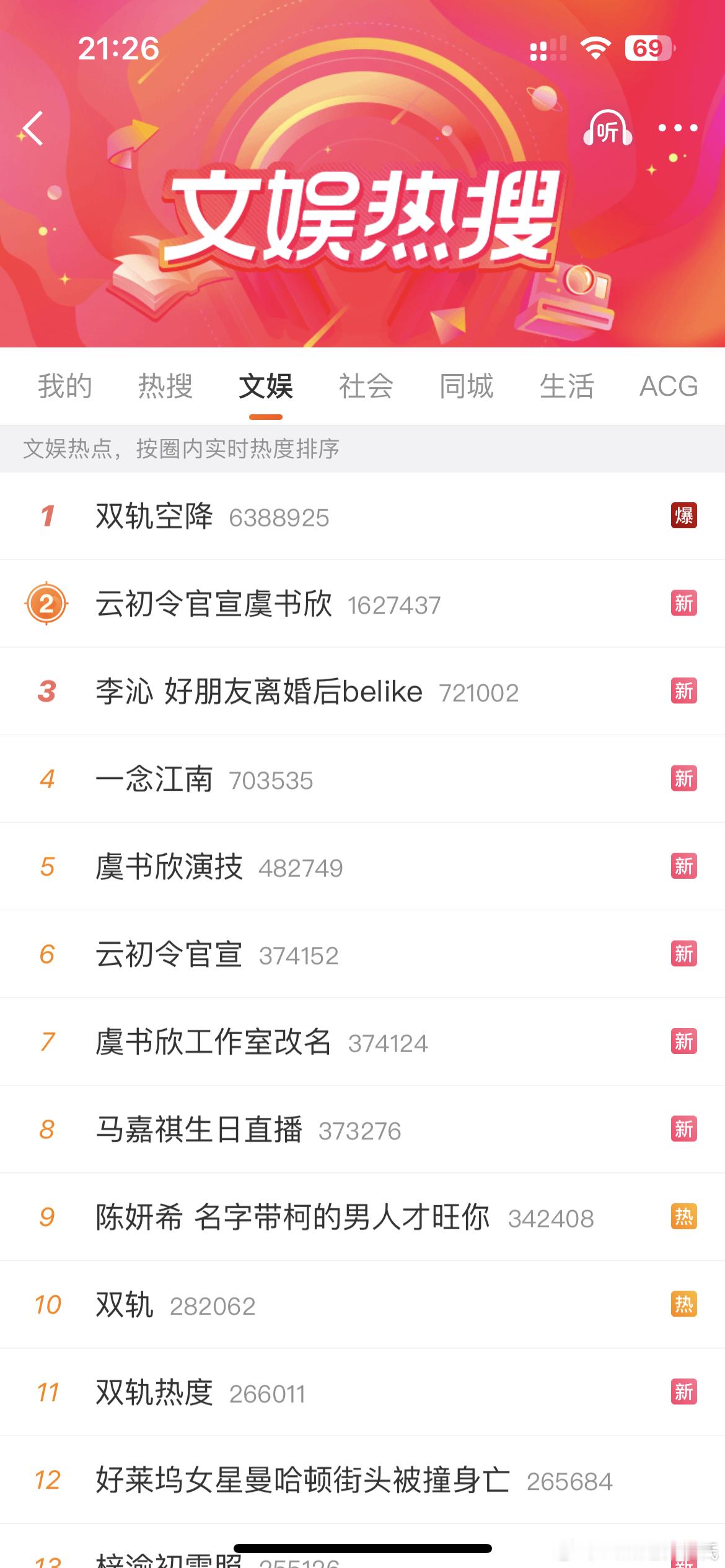The image size is (725, 1568).
Task: Tap the back arrow to go back
Action: 32,128
